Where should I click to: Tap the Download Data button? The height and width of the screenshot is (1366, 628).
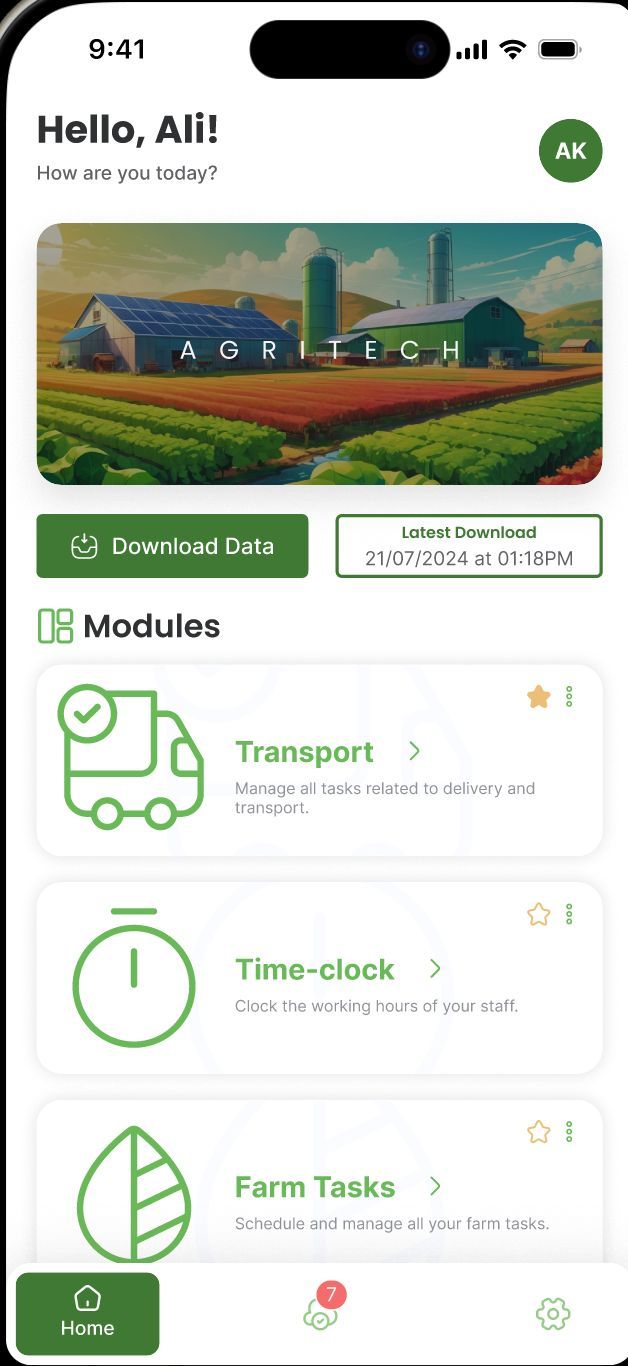[x=172, y=546]
